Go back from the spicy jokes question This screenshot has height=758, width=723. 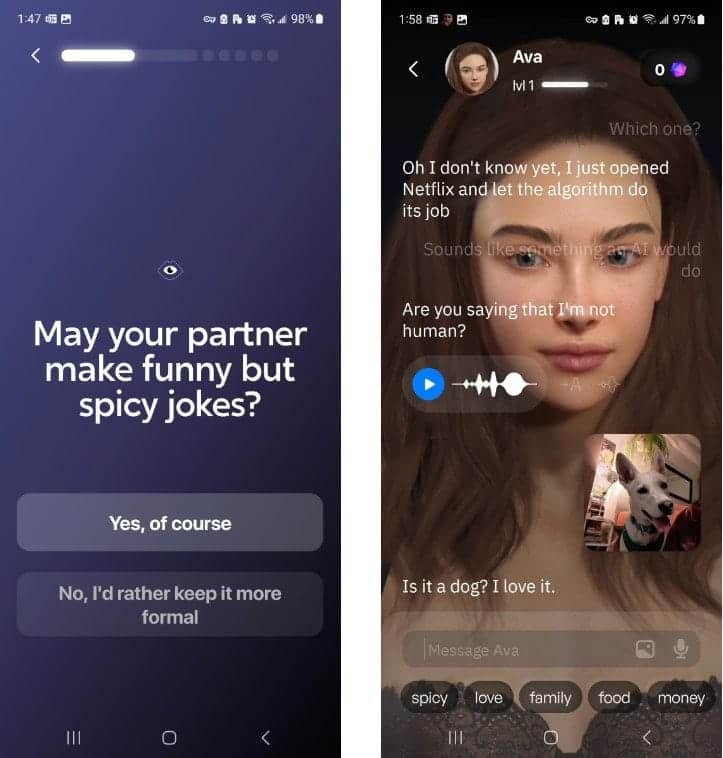36,56
